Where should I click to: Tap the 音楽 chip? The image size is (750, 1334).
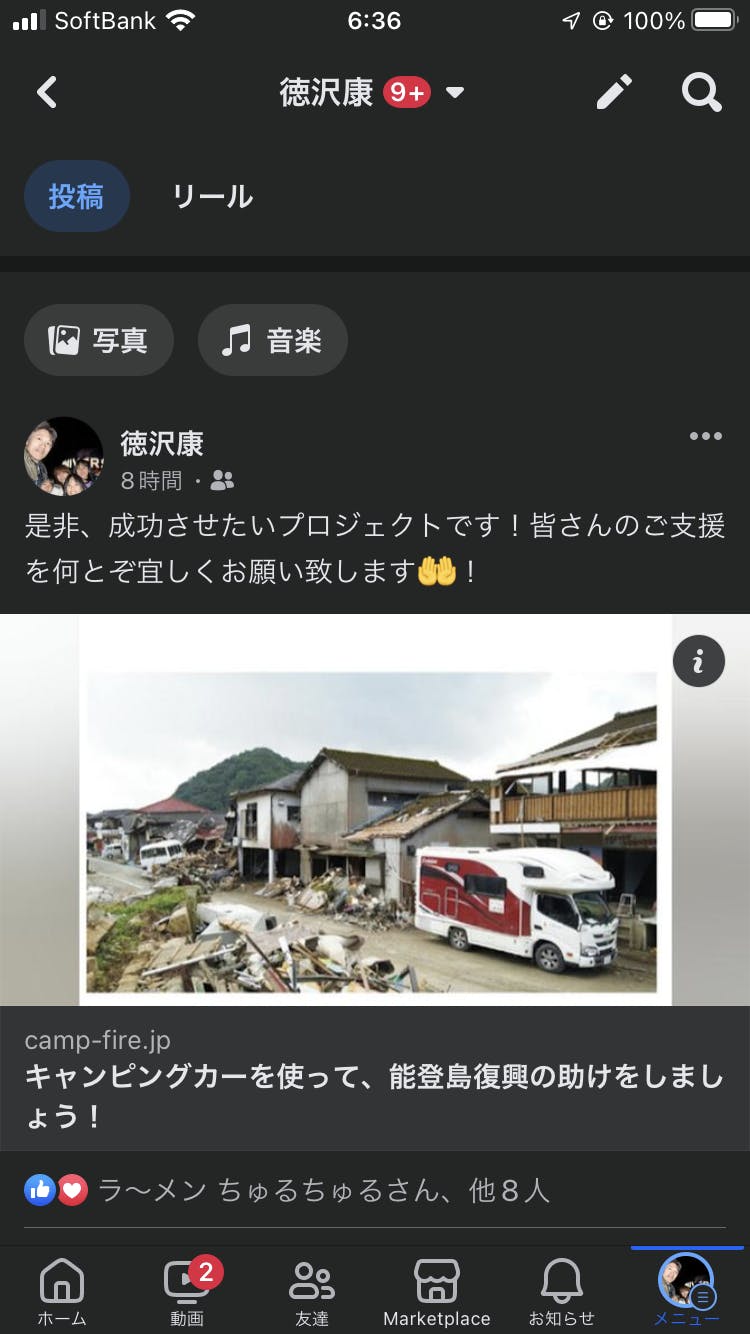point(272,340)
